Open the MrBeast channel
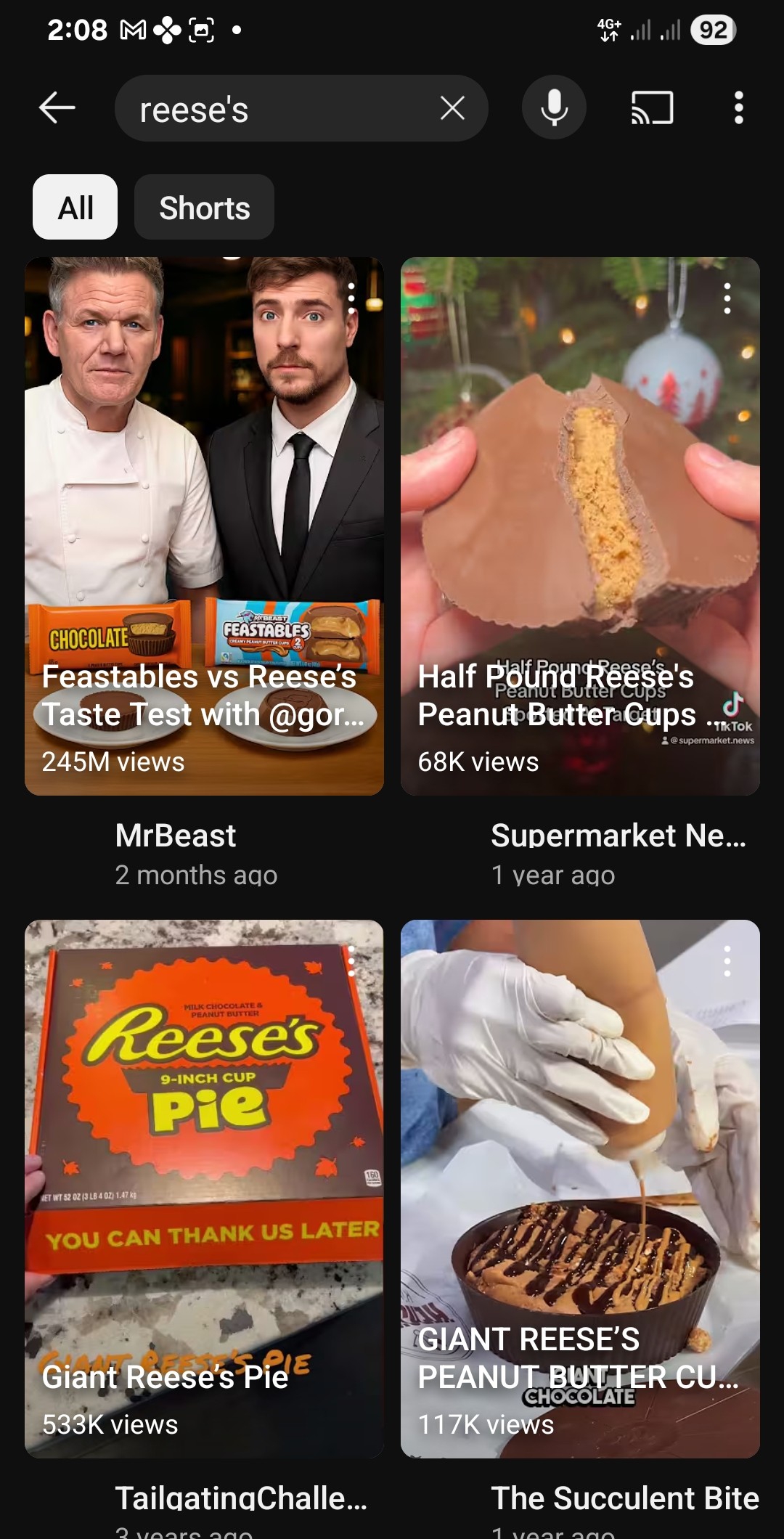Viewport: 784px width, 1539px height. pyautogui.click(x=175, y=836)
